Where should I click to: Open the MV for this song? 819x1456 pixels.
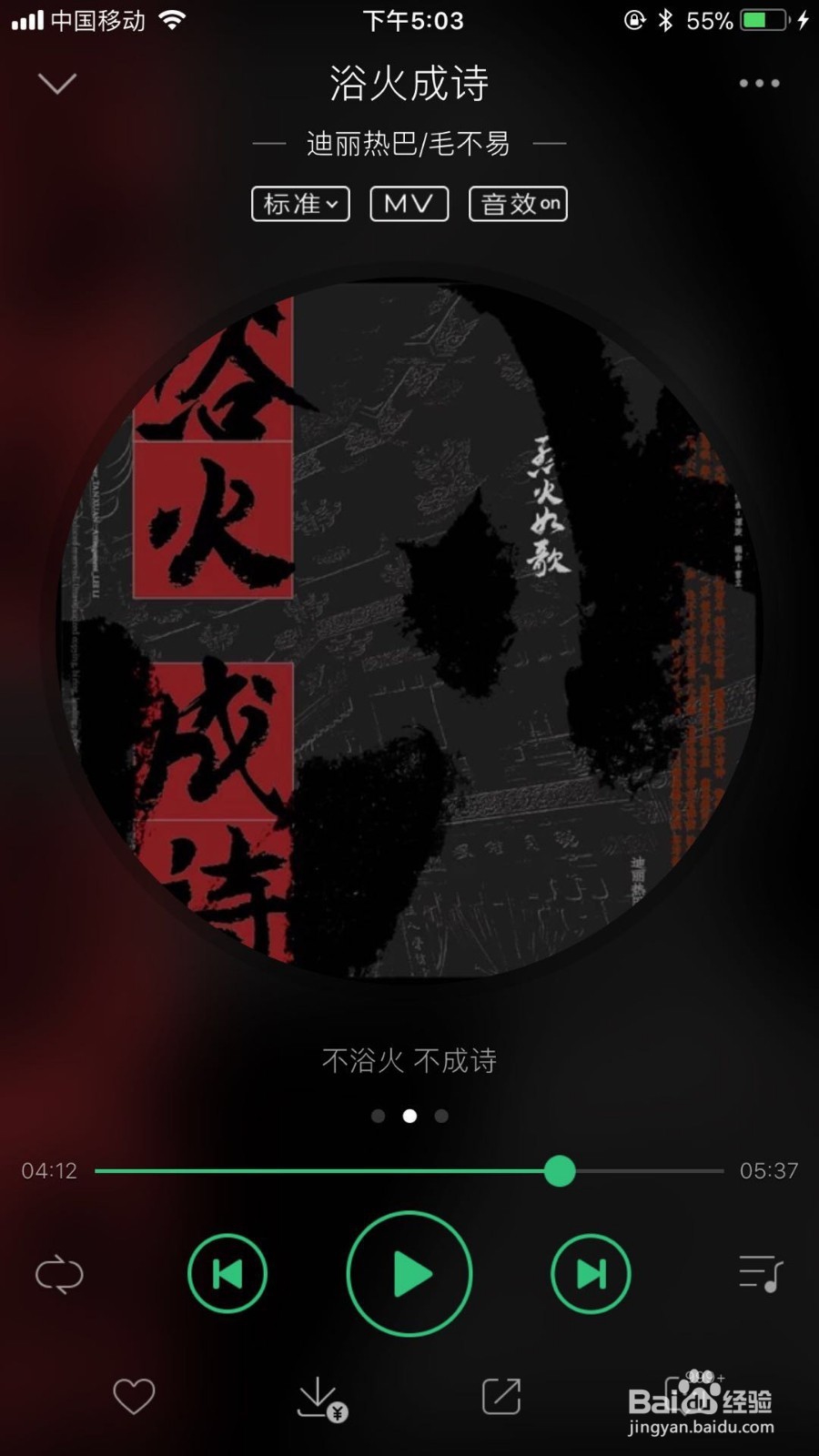click(x=408, y=204)
